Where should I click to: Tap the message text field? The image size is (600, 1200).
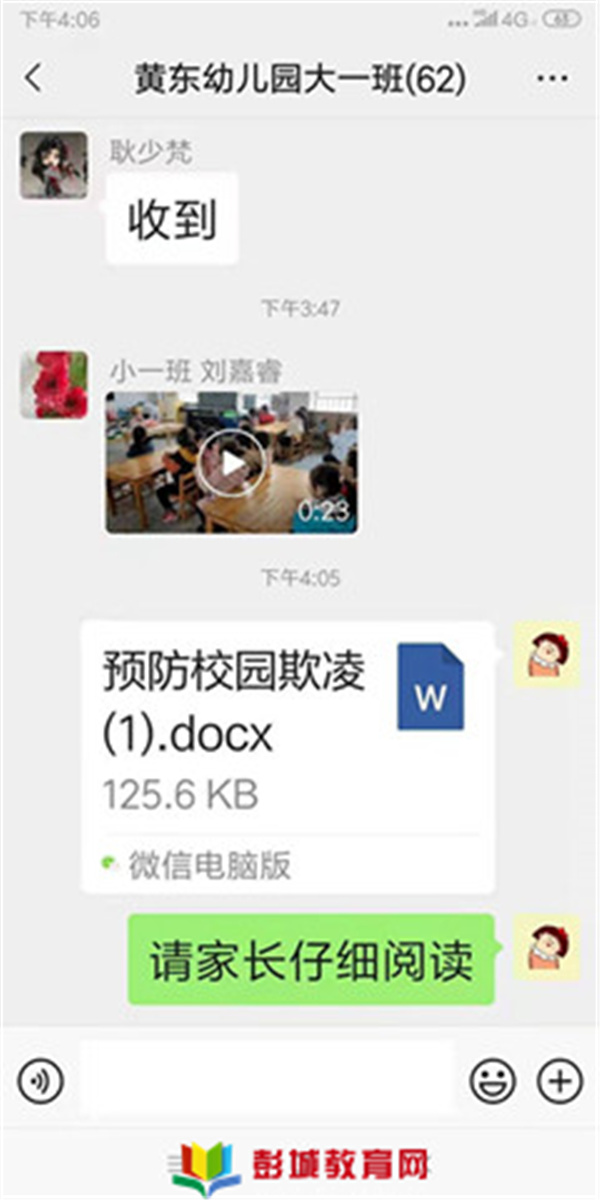point(266,1080)
